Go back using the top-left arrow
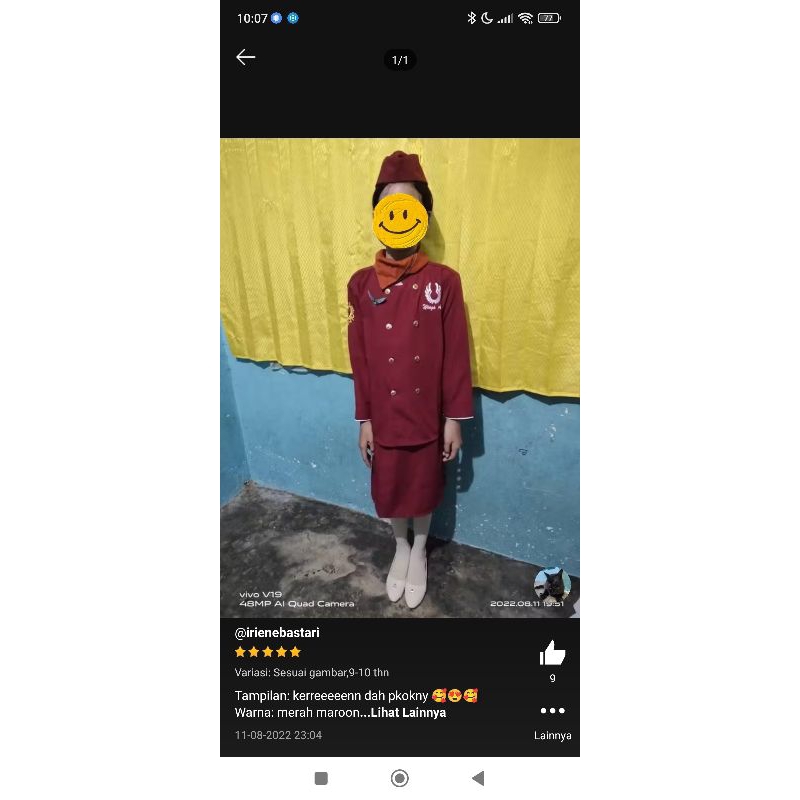 246,57
